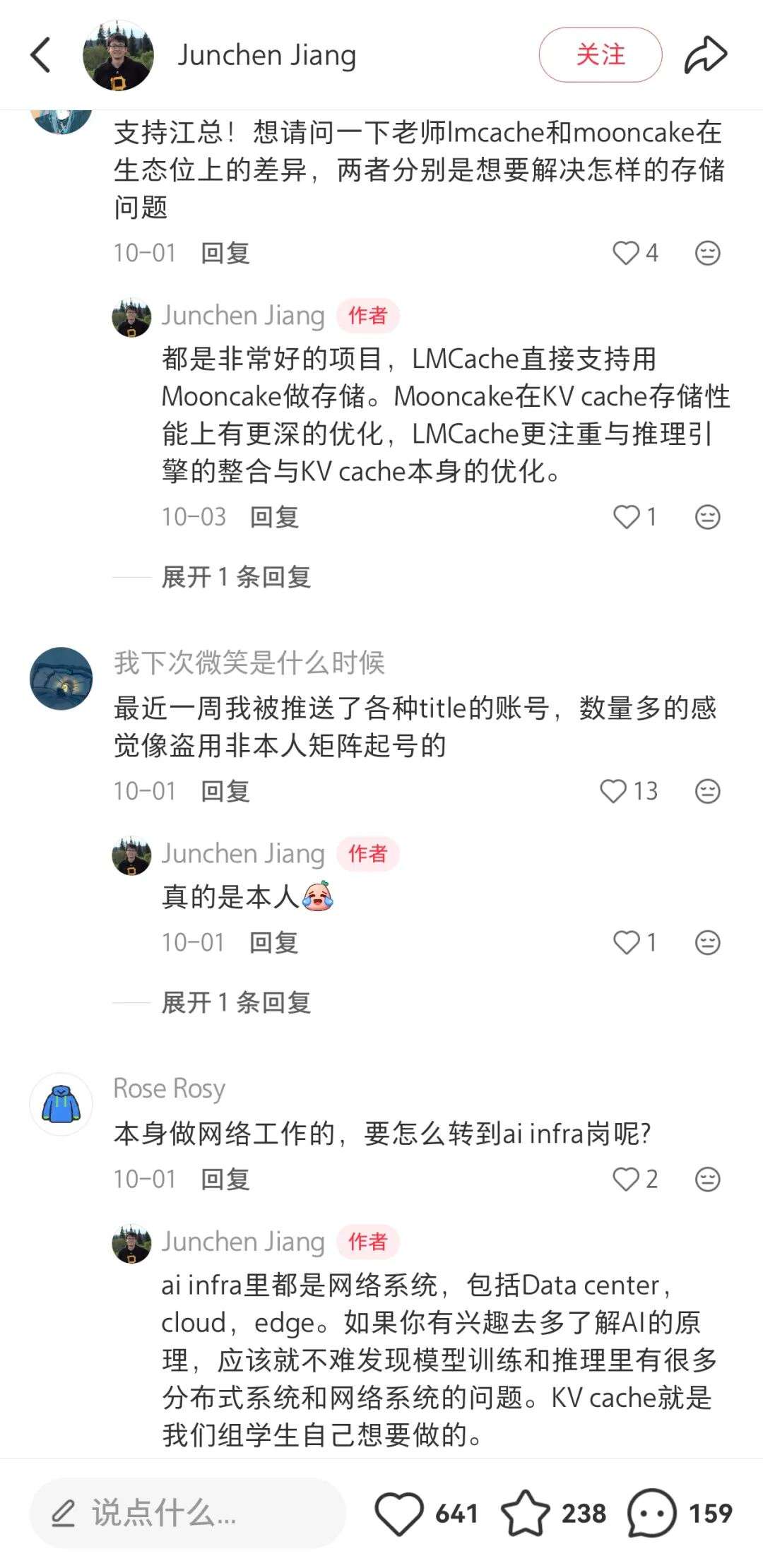
Task: Open 我下次微笑是什么时候 user's avatar
Action: [x=61, y=678]
